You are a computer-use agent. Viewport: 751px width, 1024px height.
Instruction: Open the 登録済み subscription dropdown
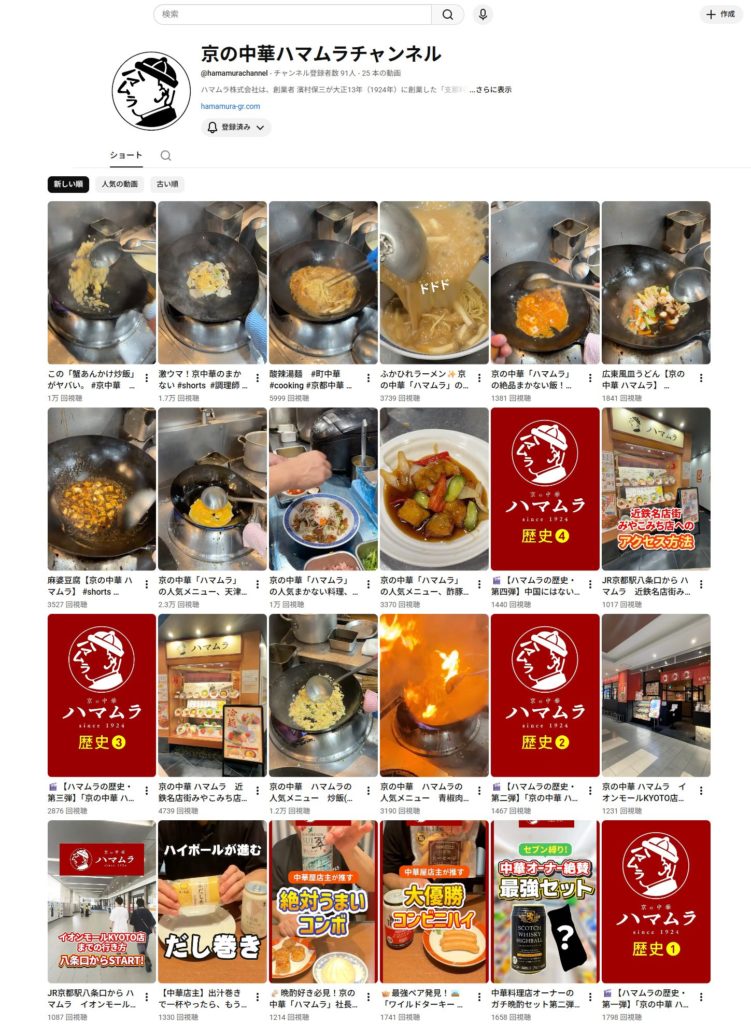coord(236,128)
